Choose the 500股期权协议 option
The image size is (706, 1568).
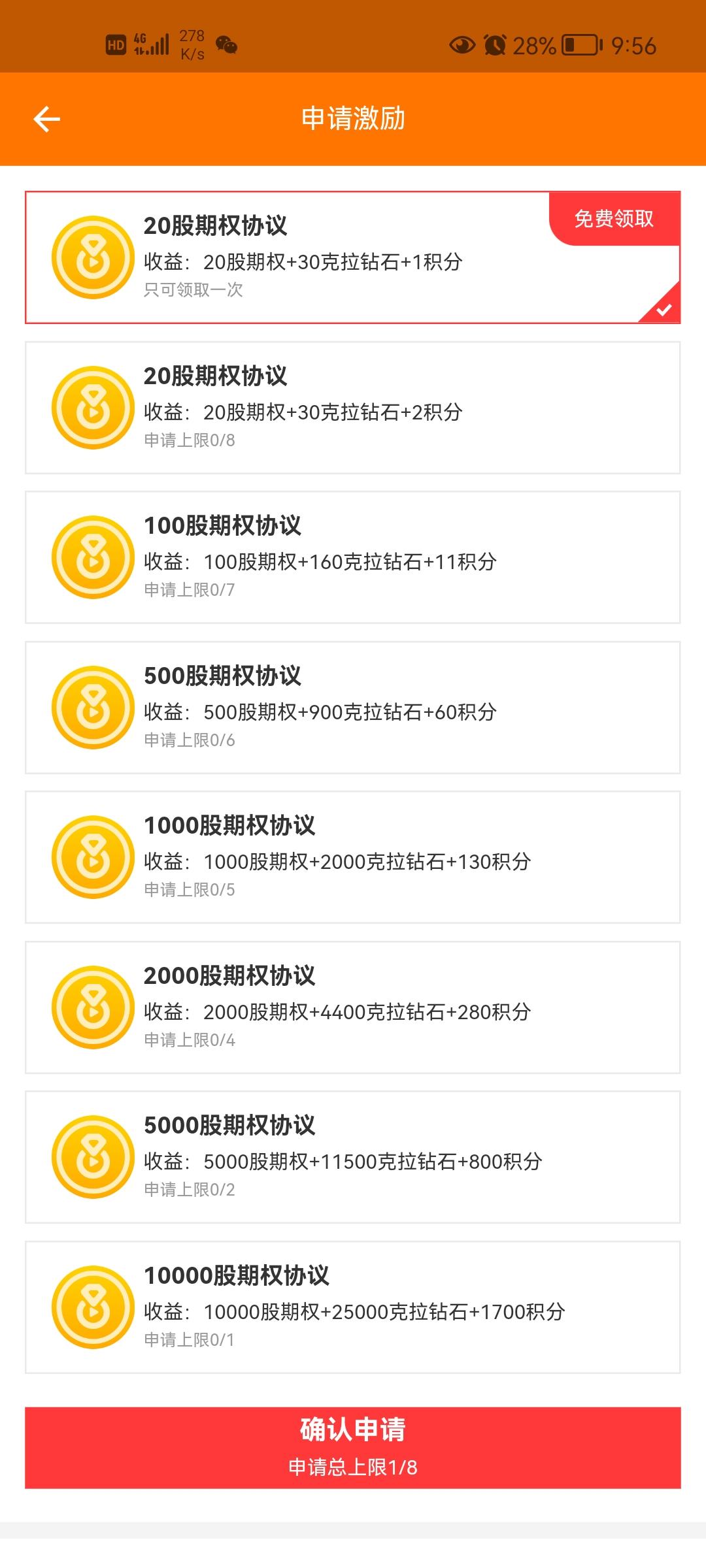[353, 708]
